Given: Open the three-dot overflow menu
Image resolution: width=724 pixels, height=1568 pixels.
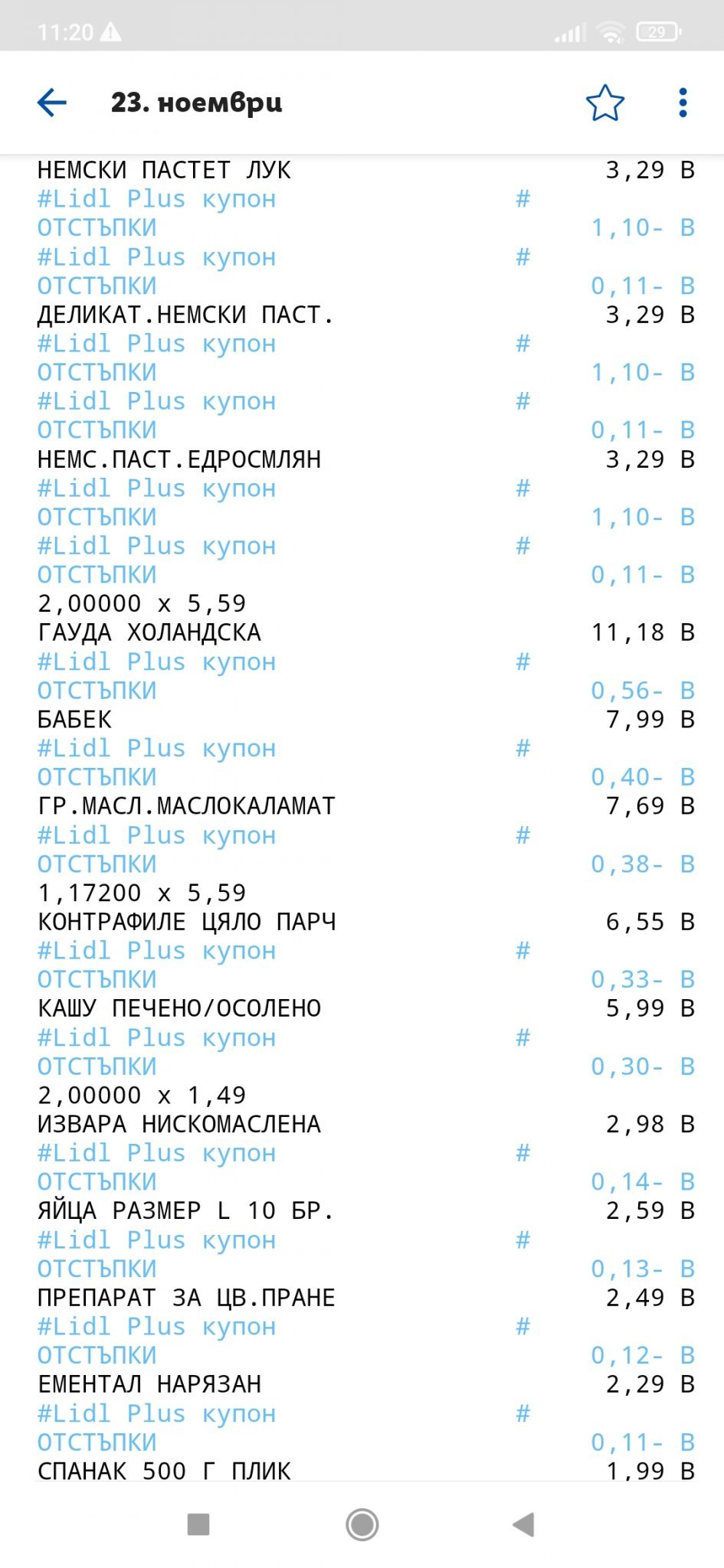Looking at the screenshot, I should 683,103.
